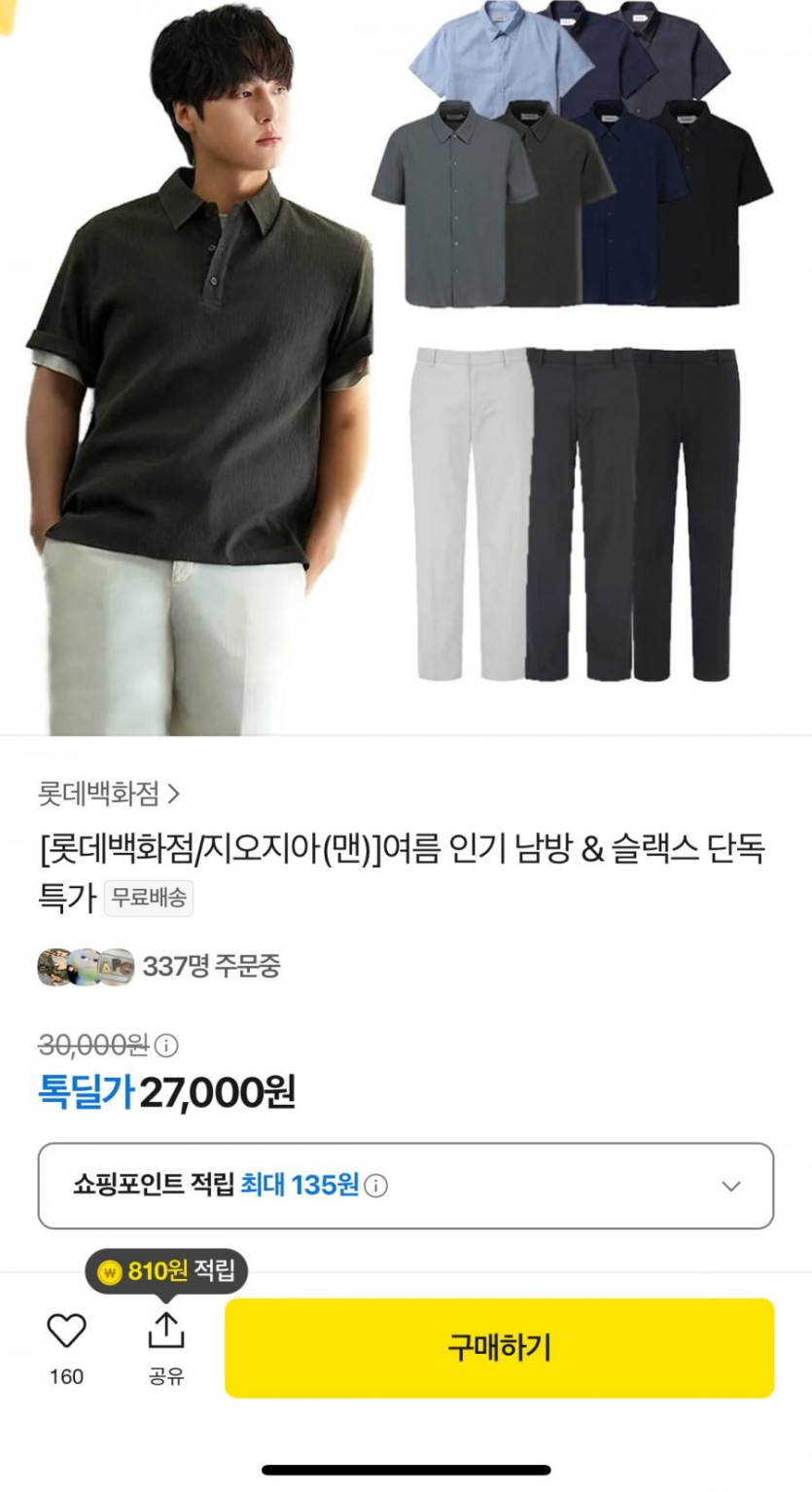Share this product via 공유 icon
The image size is (812, 1492).
(x=166, y=1332)
